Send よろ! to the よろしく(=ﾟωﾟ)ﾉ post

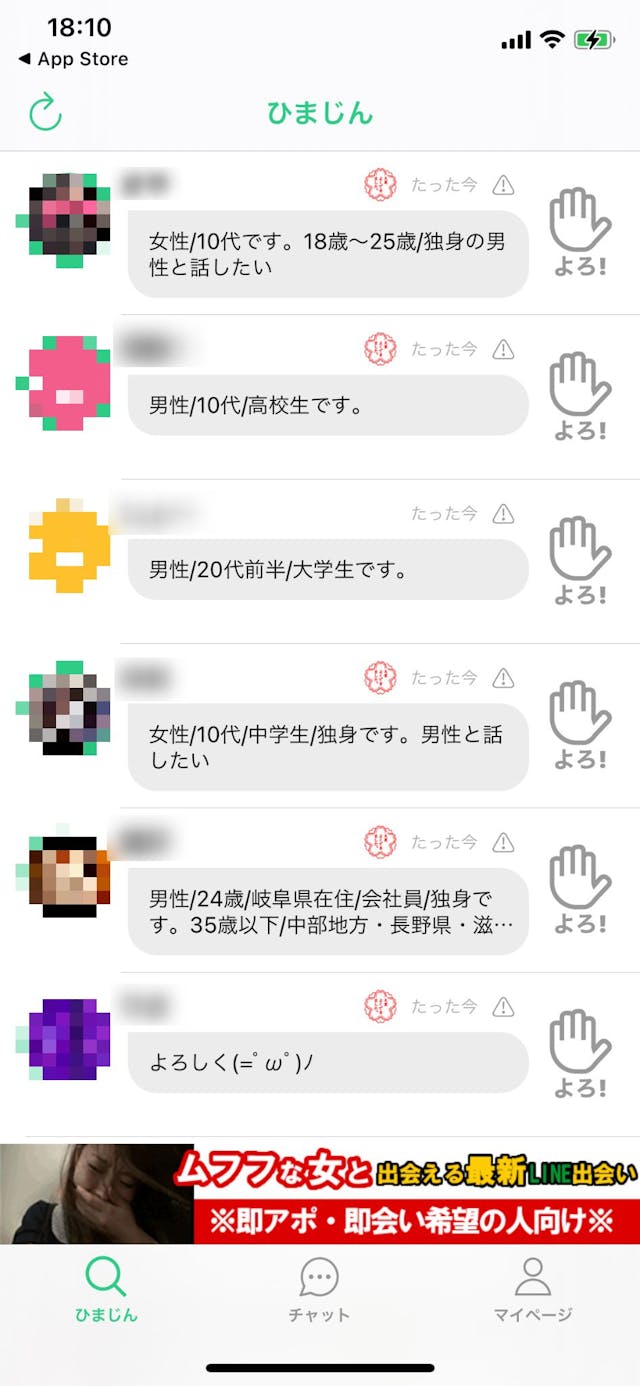(x=580, y=1055)
